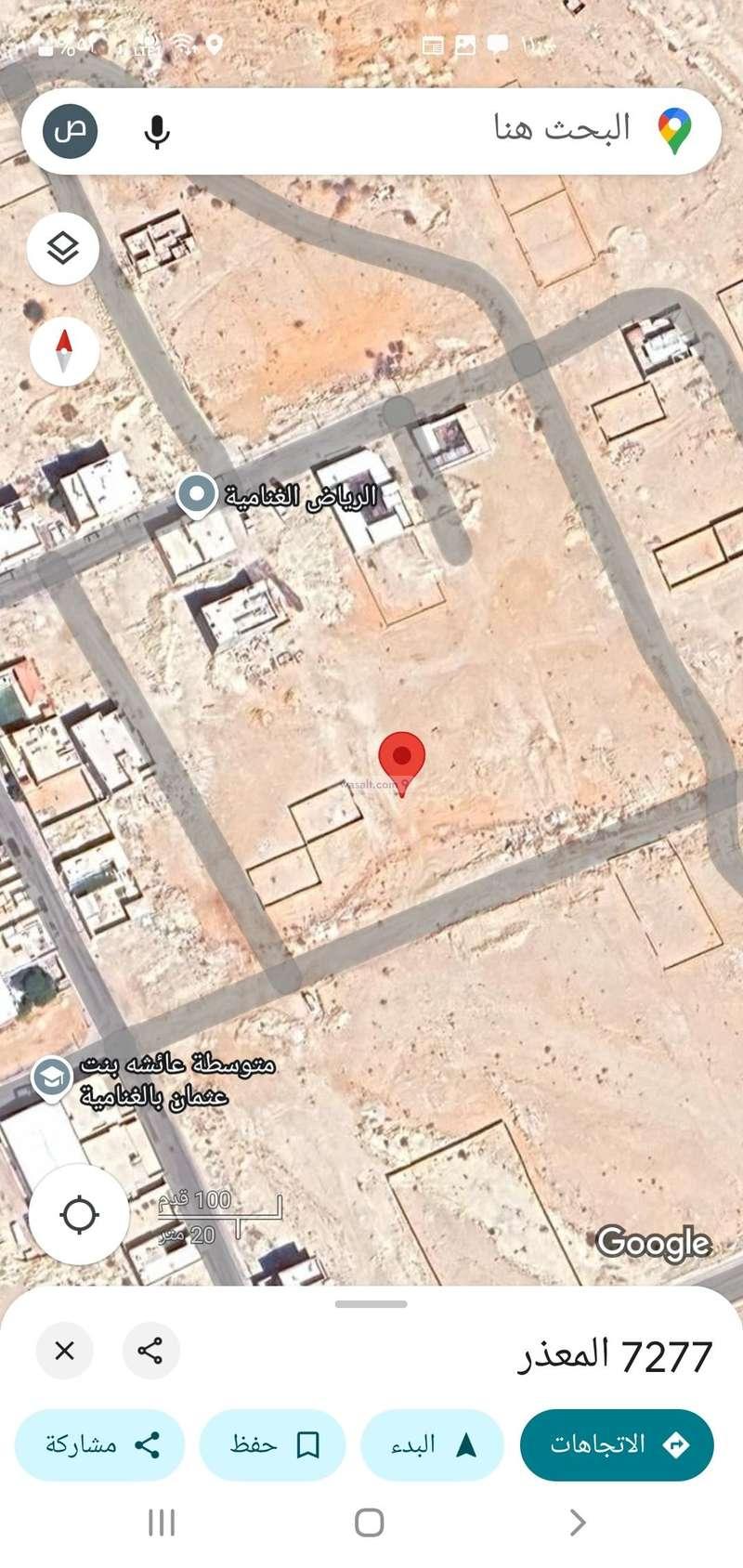The height and width of the screenshot is (1568, 743).
Task: Start voice search with the microphone
Action: [x=157, y=131]
